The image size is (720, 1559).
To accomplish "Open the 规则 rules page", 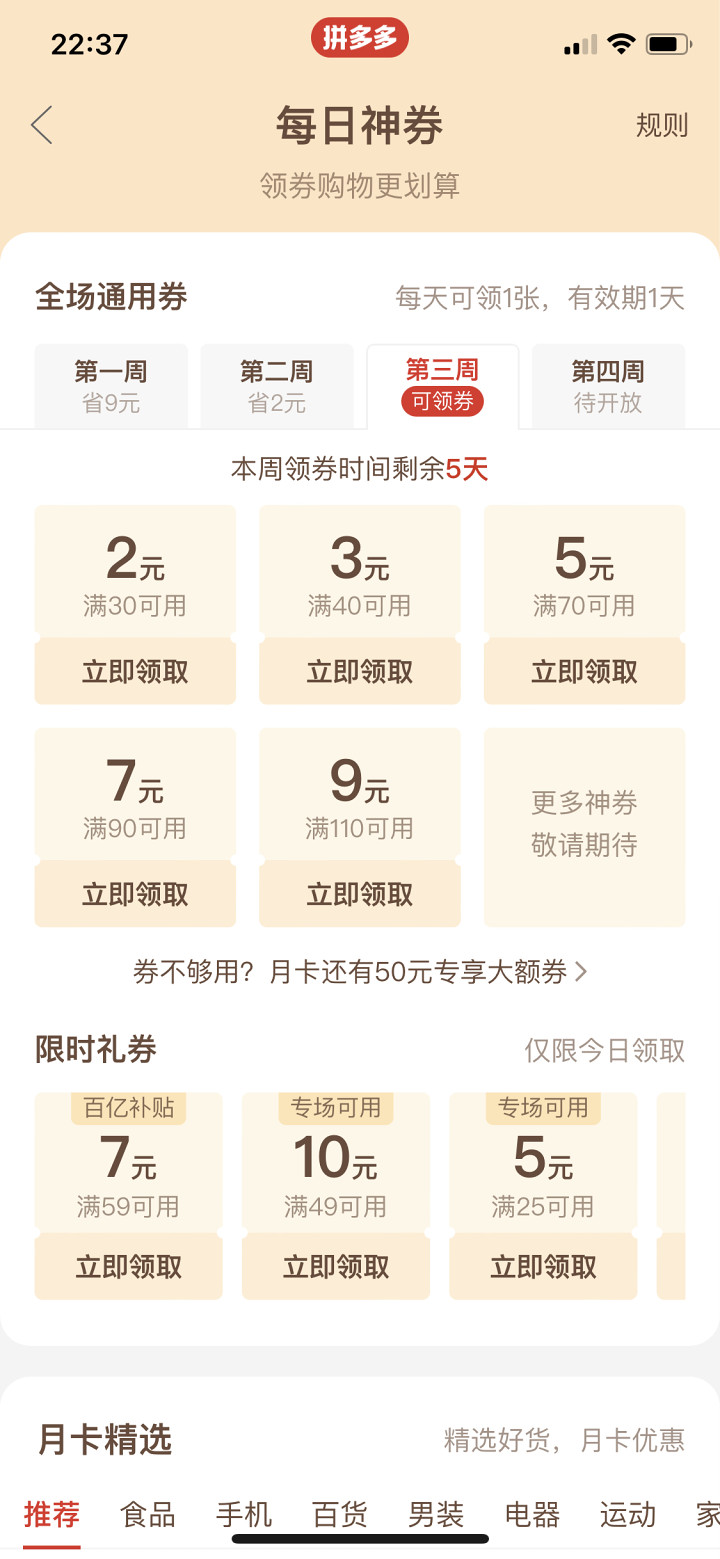I will pos(662,125).
